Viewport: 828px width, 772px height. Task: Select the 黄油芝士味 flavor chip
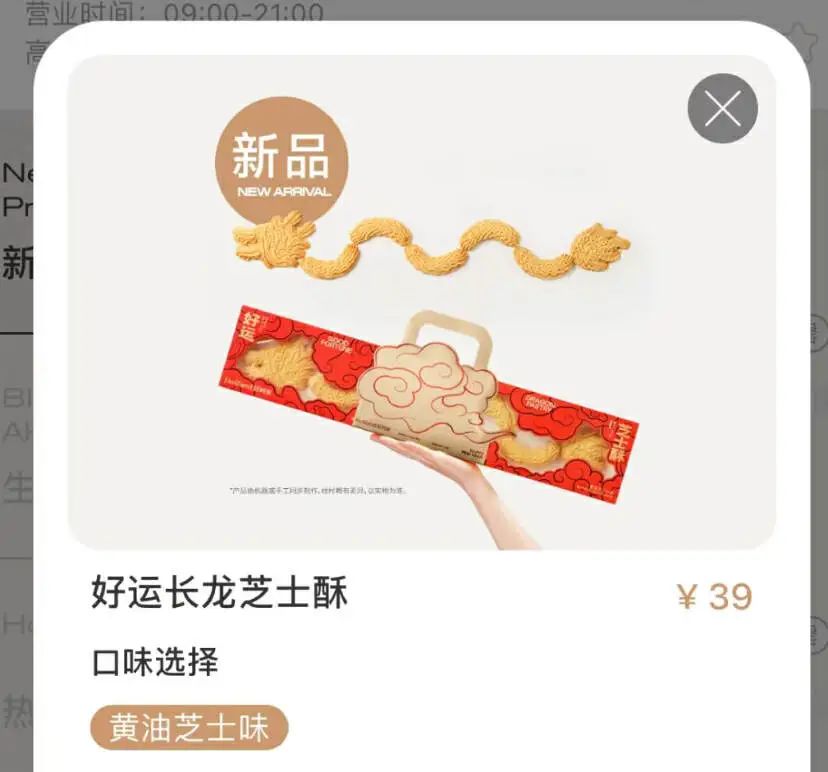click(189, 728)
